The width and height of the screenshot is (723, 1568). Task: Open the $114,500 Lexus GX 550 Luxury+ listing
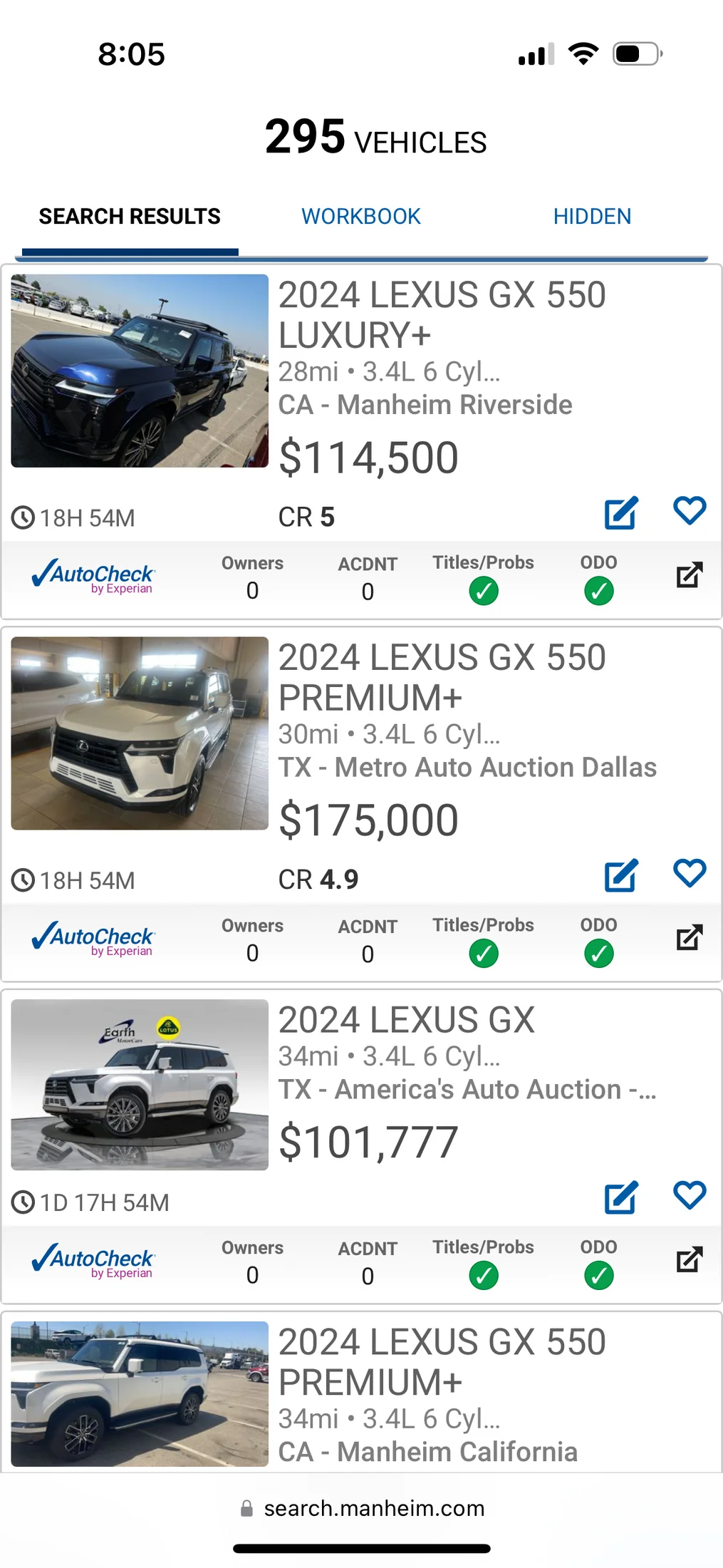click(x=442, y=314)
